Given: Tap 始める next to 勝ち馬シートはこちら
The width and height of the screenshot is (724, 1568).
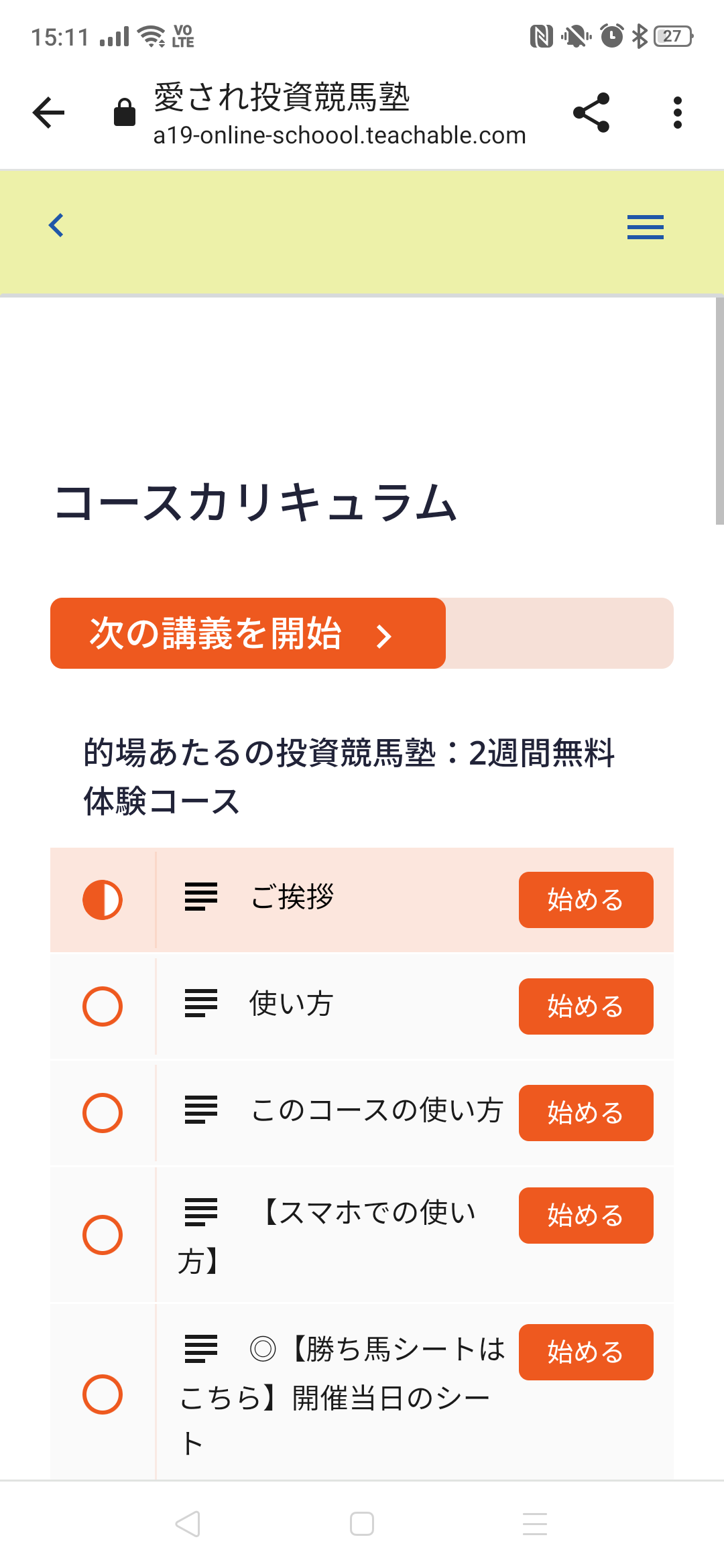Looking at the screenshot, I should (586, 1352).
